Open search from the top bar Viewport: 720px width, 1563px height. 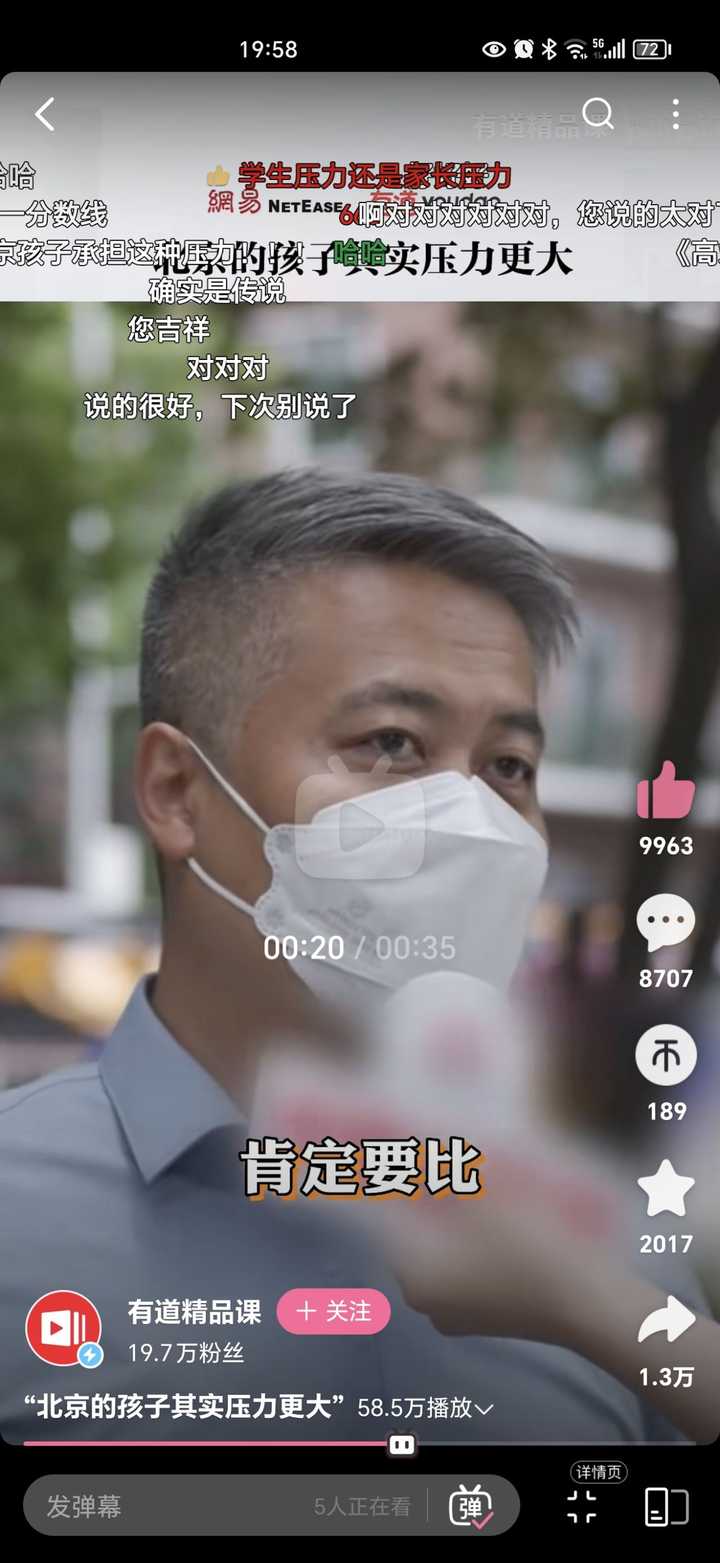597,114
